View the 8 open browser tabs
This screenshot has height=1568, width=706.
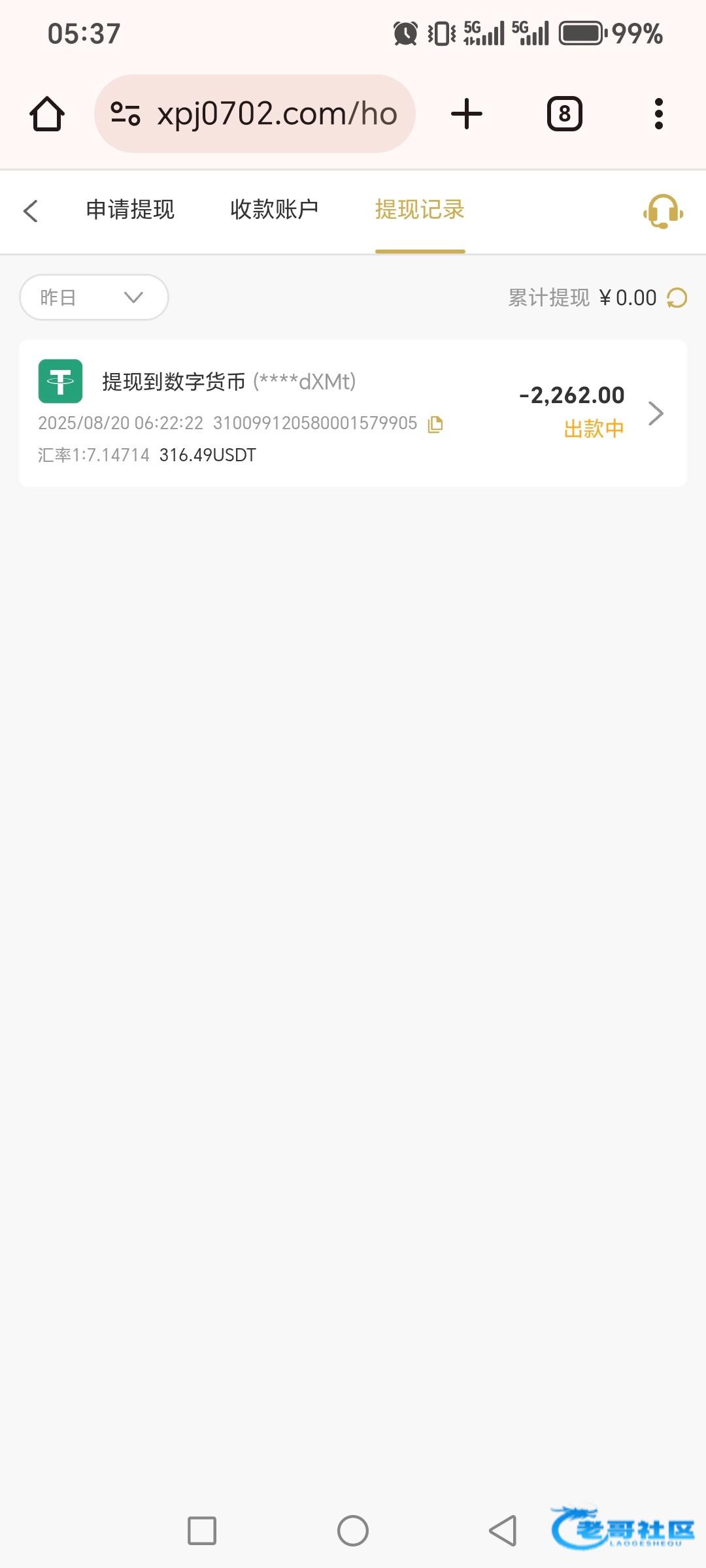[565, 114]
